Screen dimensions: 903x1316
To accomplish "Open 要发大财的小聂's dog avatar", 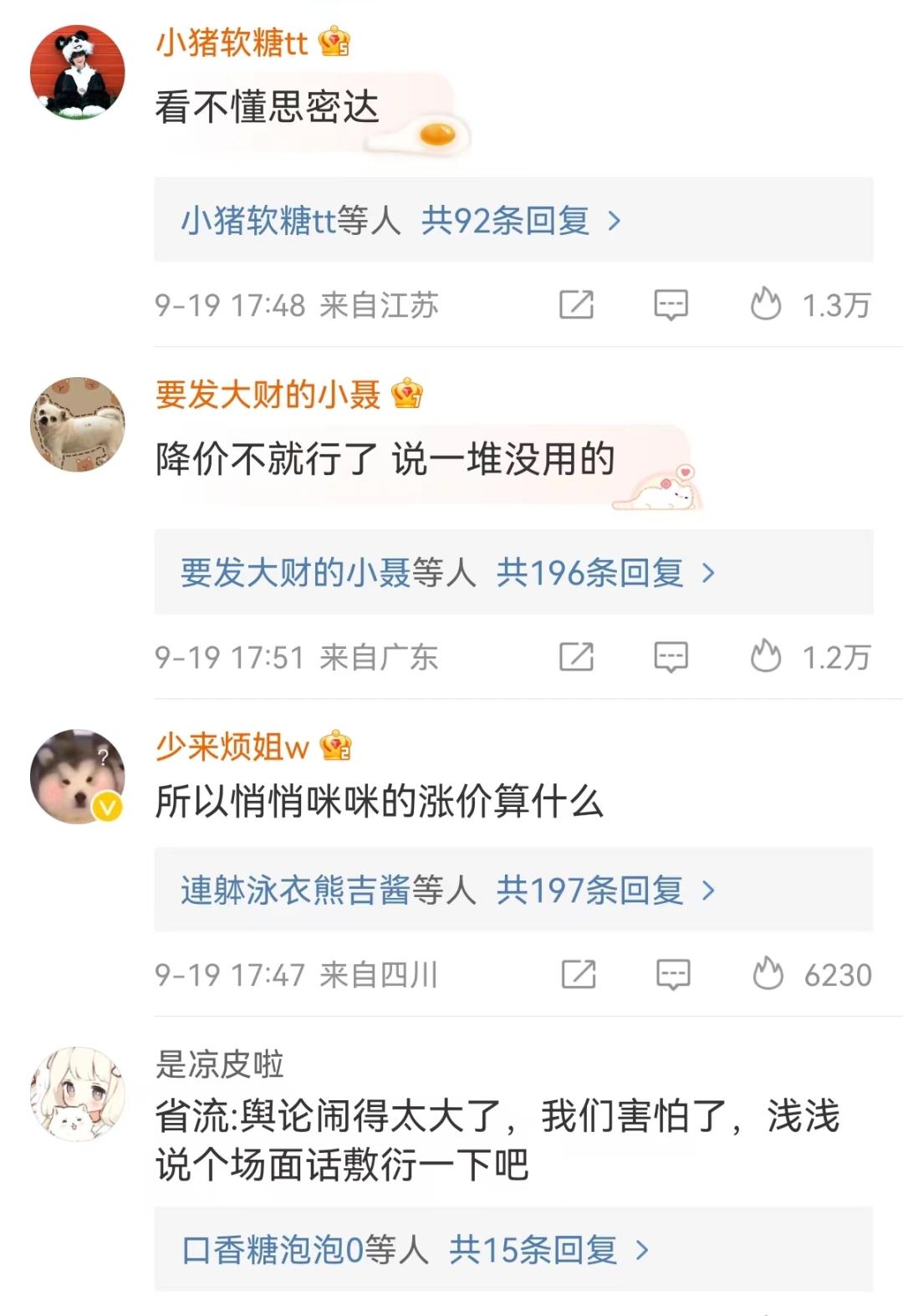I will [x=78, y=425].
